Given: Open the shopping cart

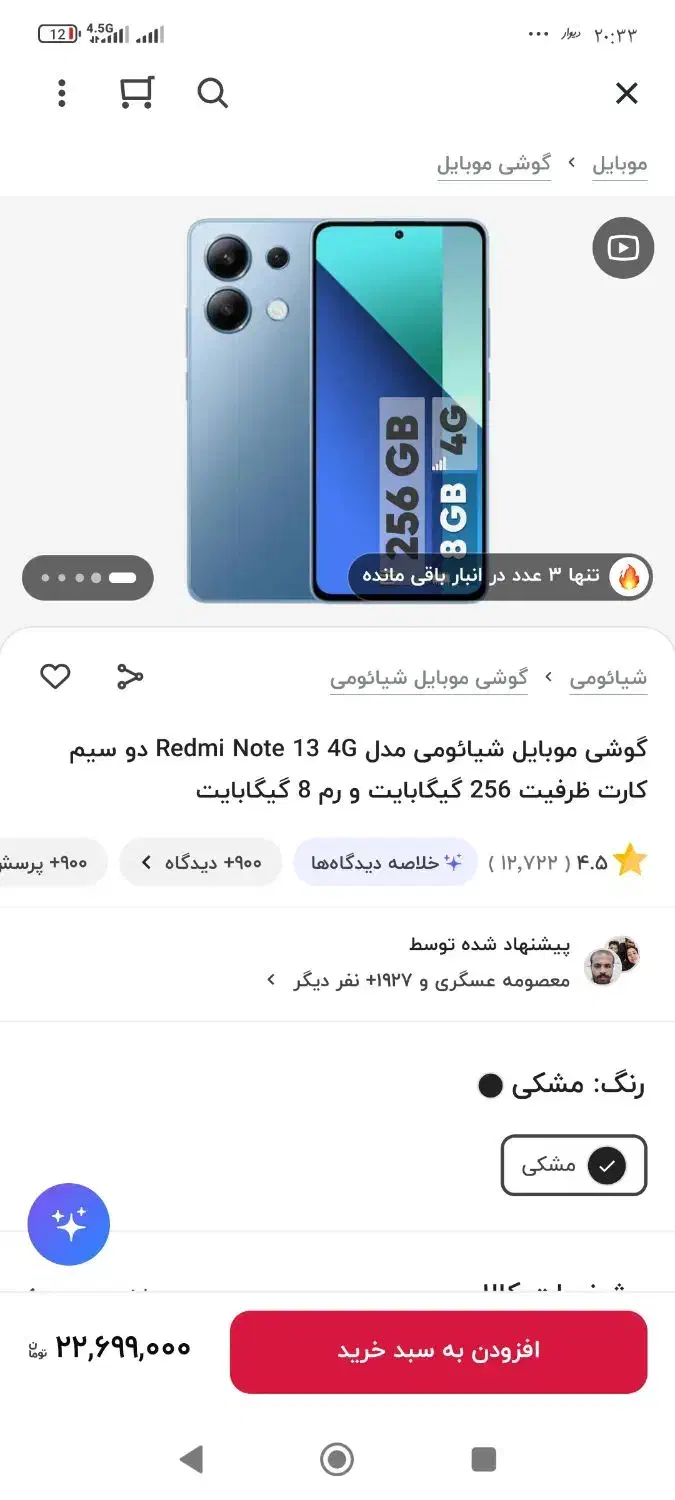Looking at the screenshot, I should [x=137, y=93].
